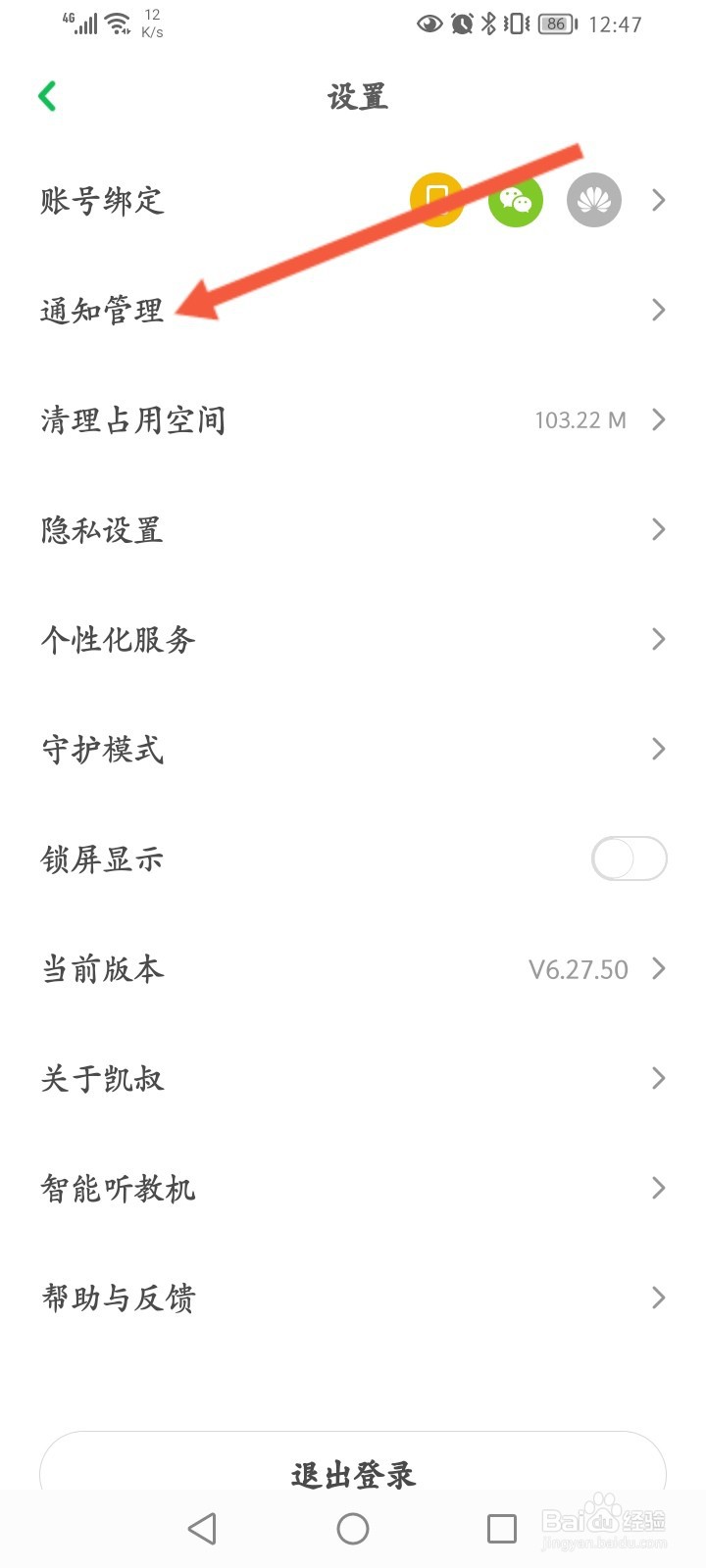Go back using the green arrow
Image resolution: width=706 pixels, height=1568 pixels.
click(x=47, y=96)
